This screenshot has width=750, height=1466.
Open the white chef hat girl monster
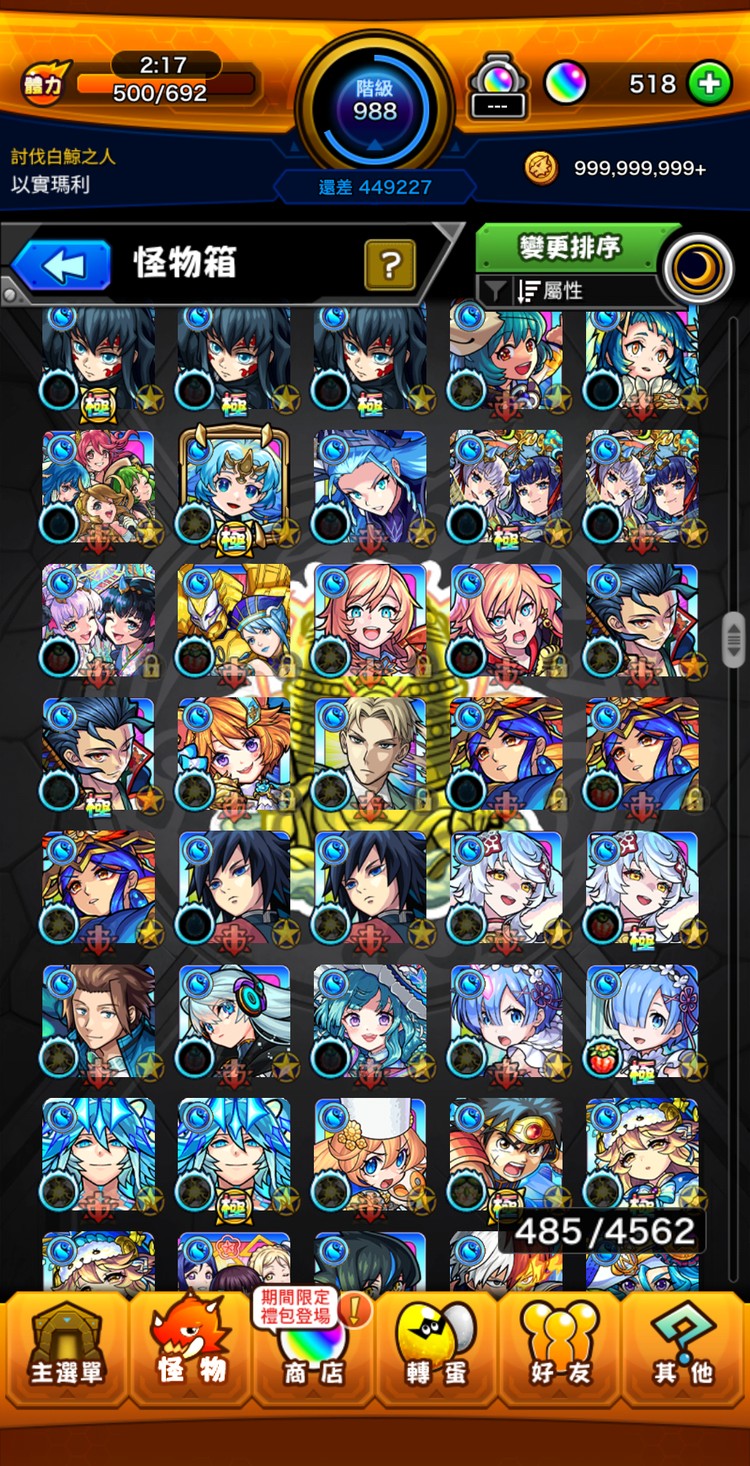pos(370,1155)
